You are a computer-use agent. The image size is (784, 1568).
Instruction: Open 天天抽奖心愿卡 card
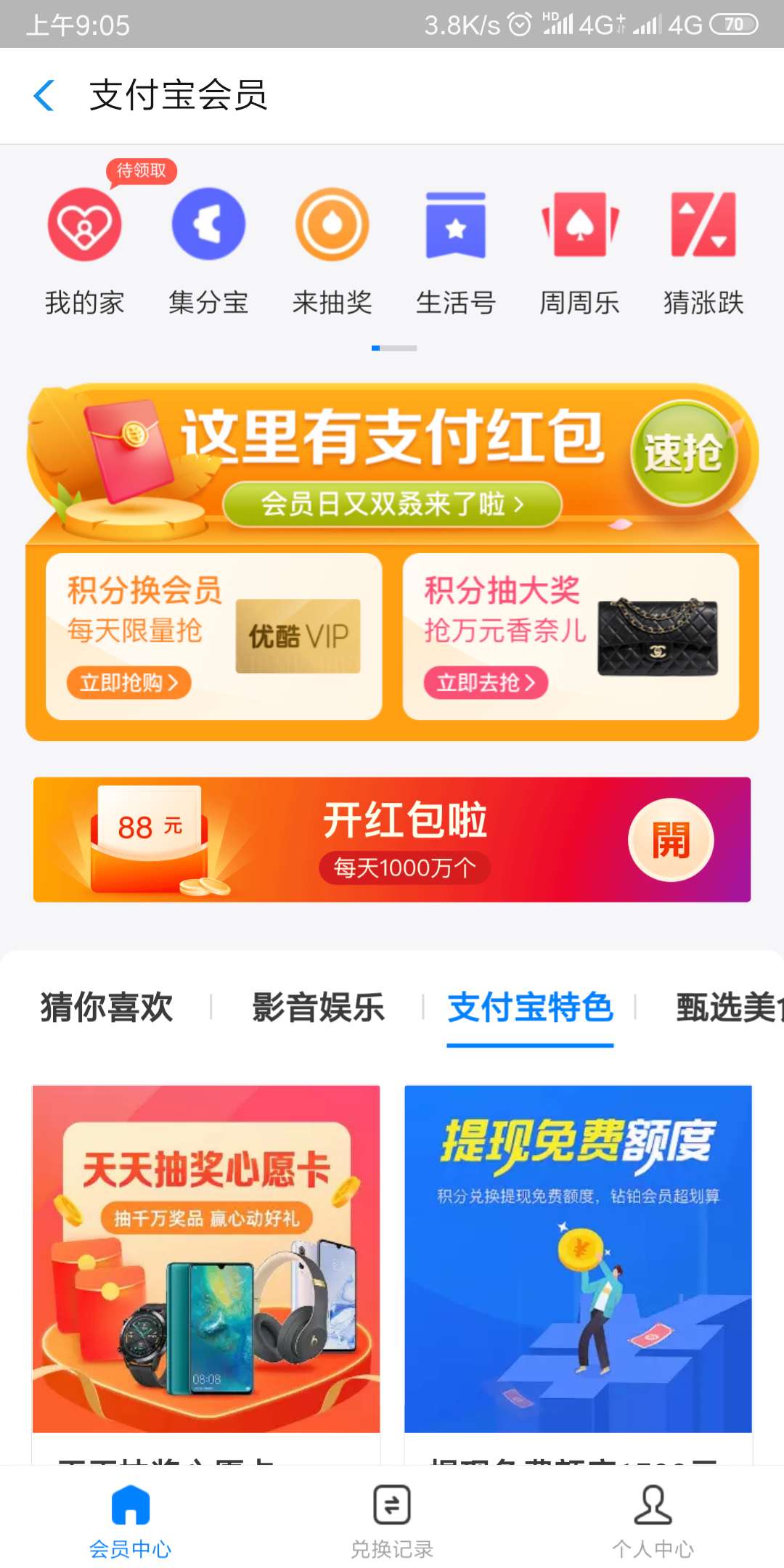pos(206,1259)
